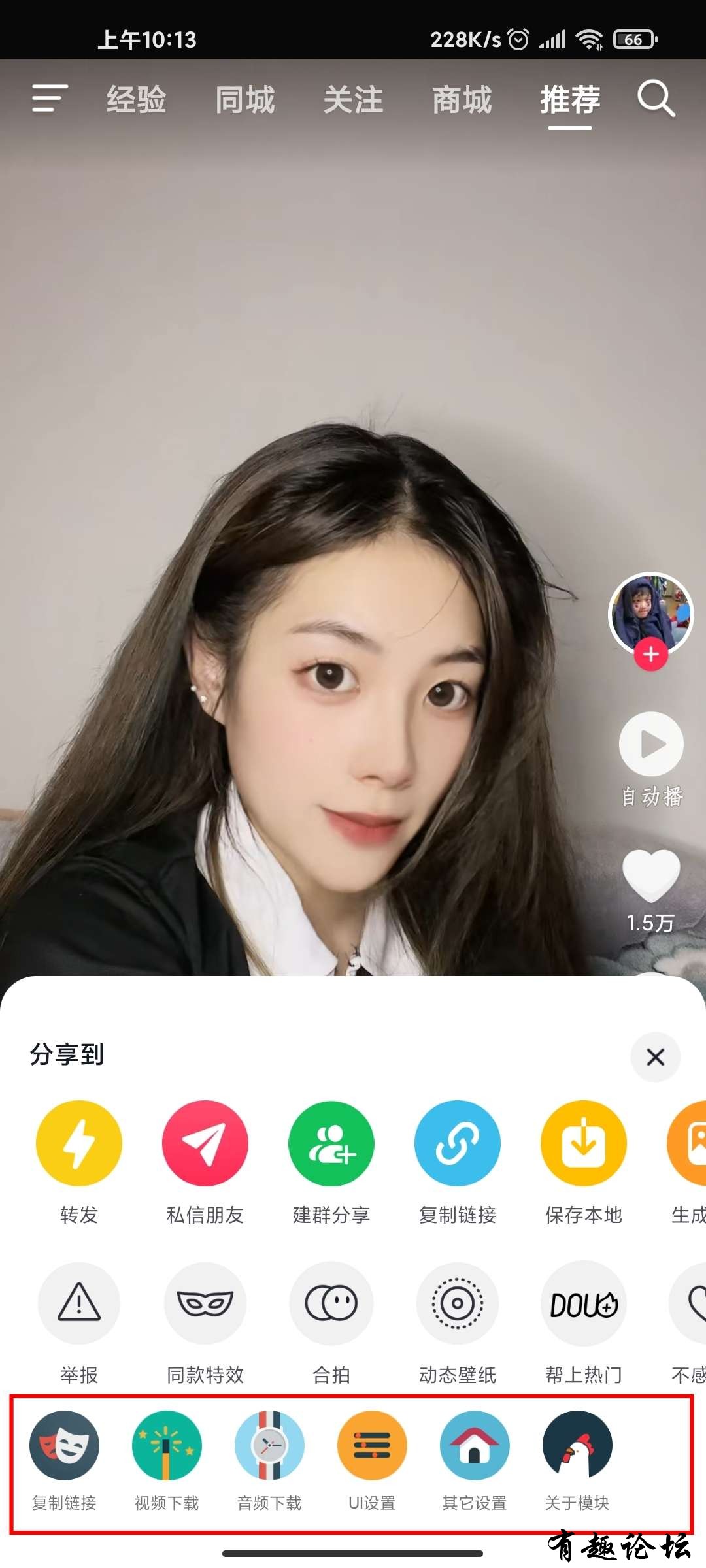Tap the masks icon labeled 复制链接
706x1568 pixels.
coord(64,1445)
